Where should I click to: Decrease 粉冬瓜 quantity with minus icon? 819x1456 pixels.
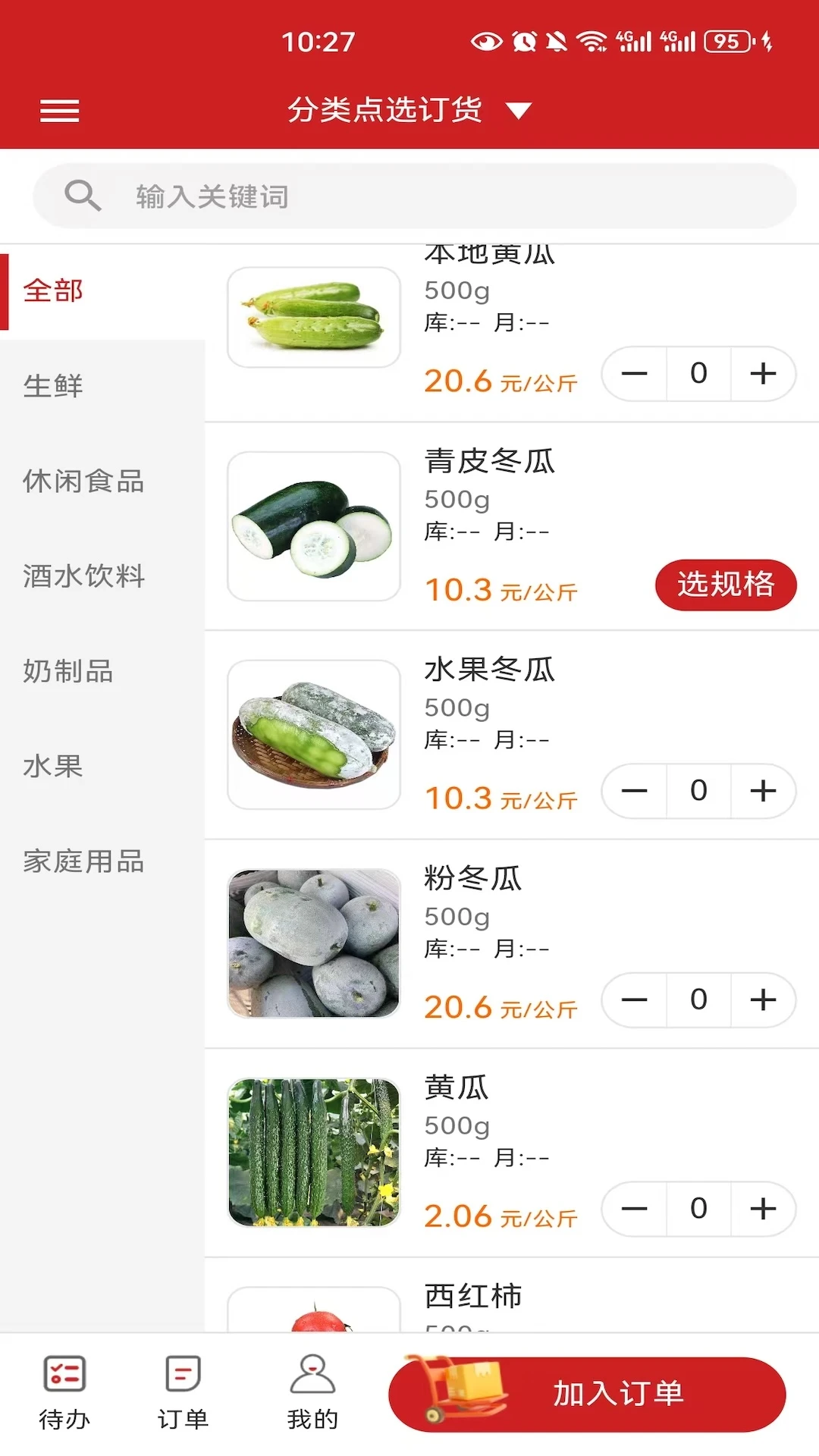click(x=635, y=1000)
